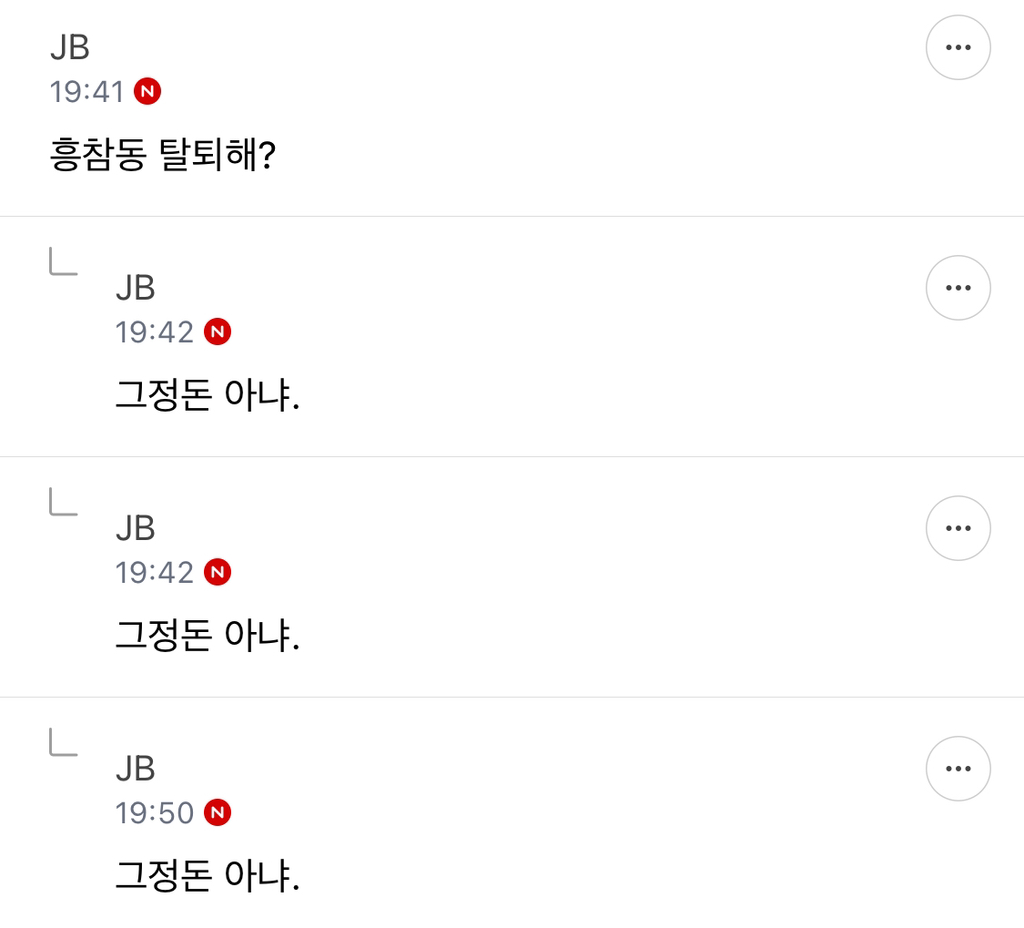
Task: Open more options for the 19:50 reply
Action: 958,768
